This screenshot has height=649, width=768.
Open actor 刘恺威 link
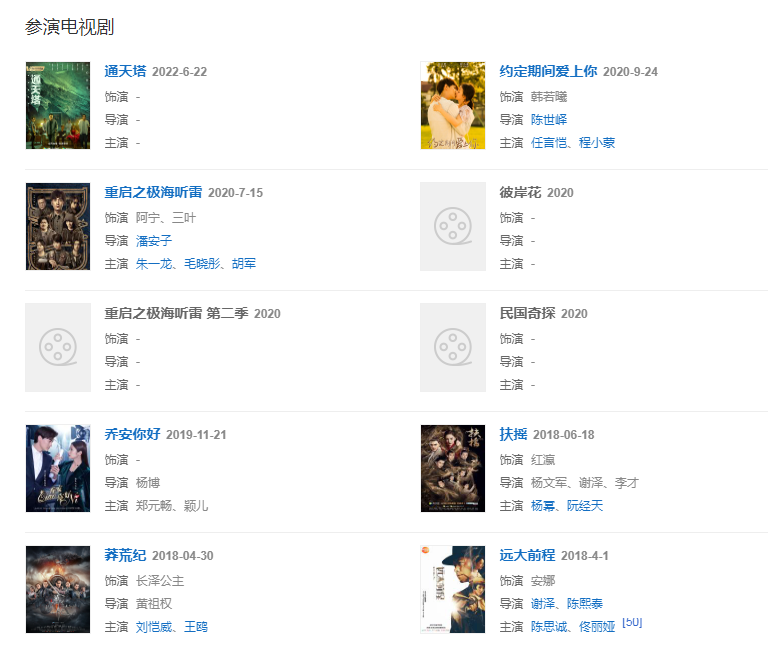pos(153,627)
